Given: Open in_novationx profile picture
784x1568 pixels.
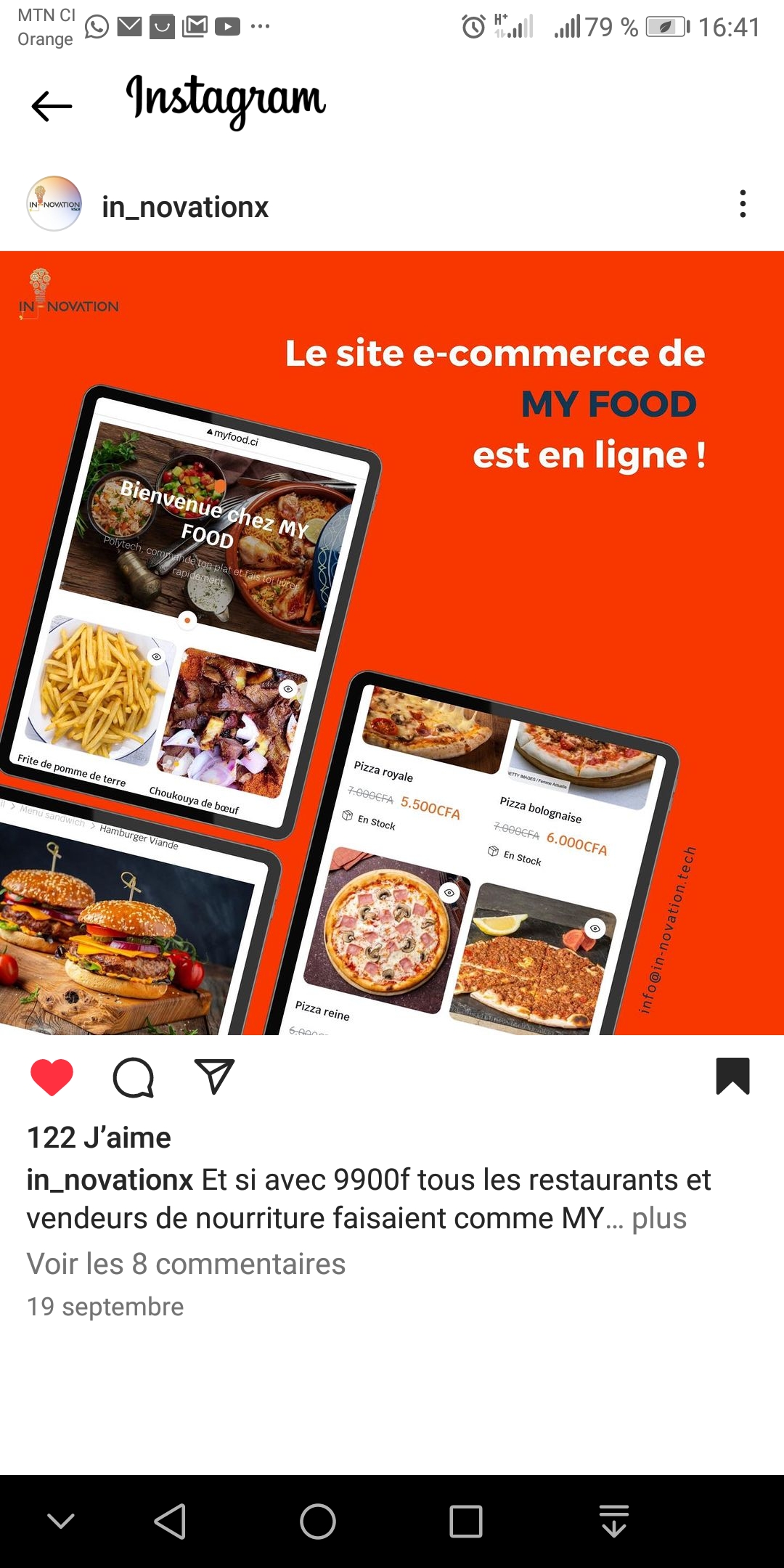Looking at the screenshot, I should pos(54,204).
